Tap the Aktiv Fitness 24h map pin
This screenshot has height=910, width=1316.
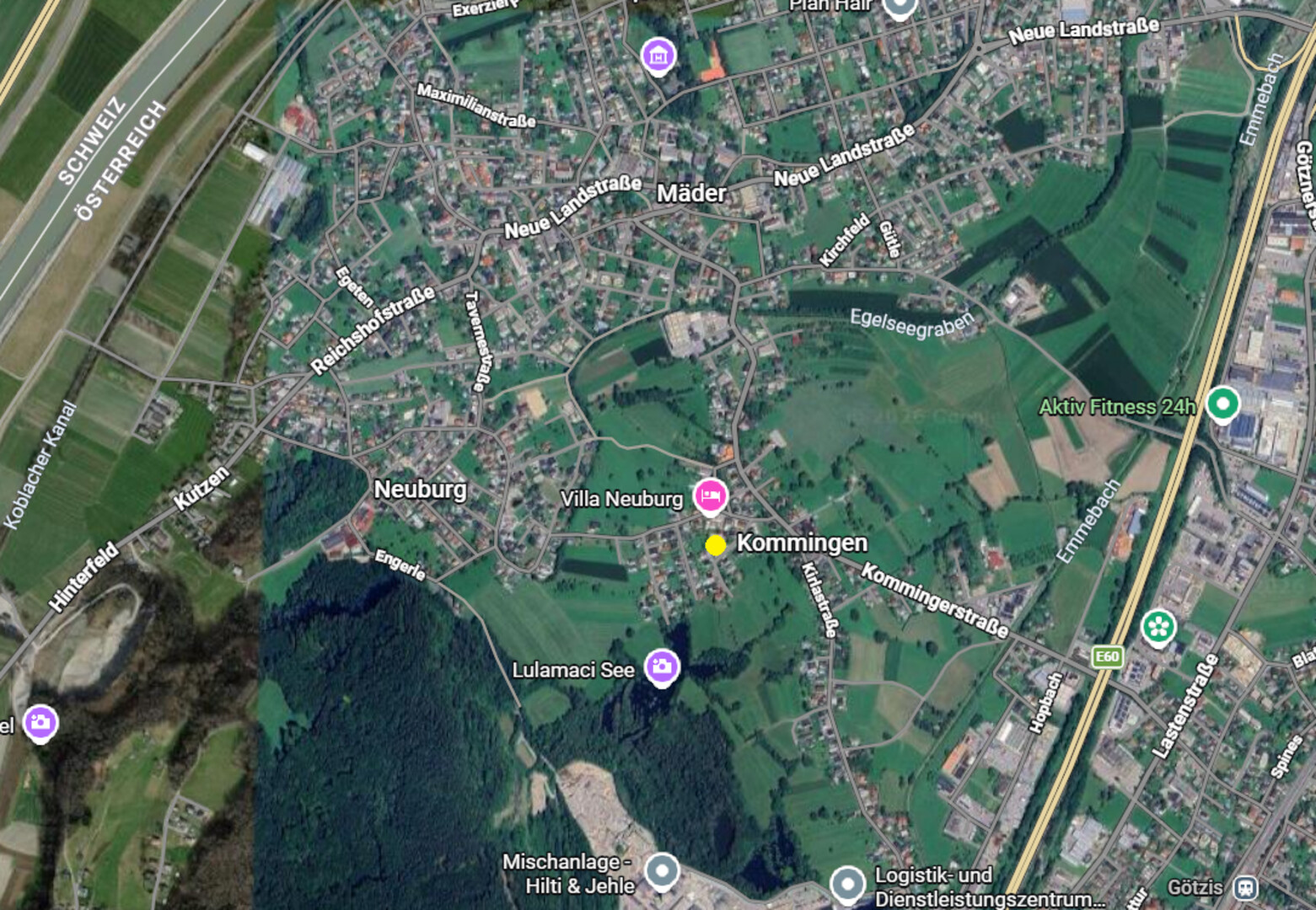1222,404
